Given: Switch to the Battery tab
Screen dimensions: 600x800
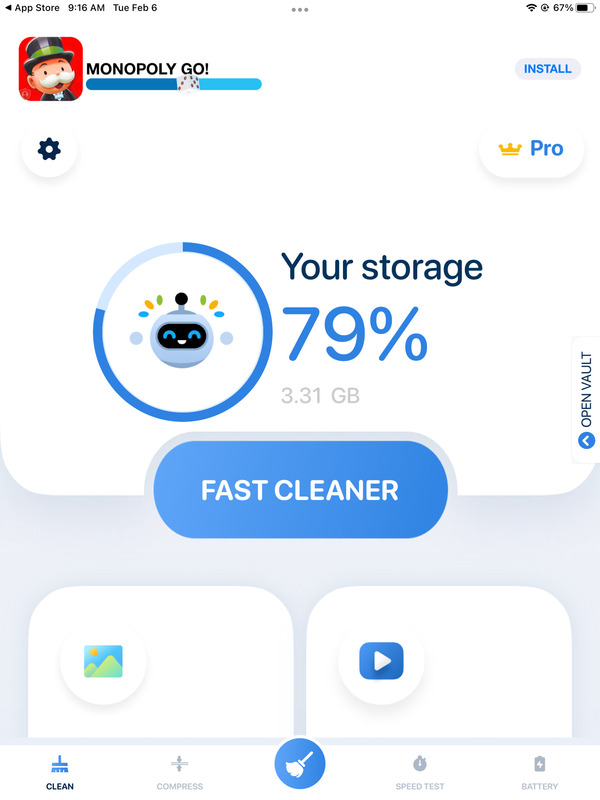Looking at the screenshot, I should click(540, 772).
